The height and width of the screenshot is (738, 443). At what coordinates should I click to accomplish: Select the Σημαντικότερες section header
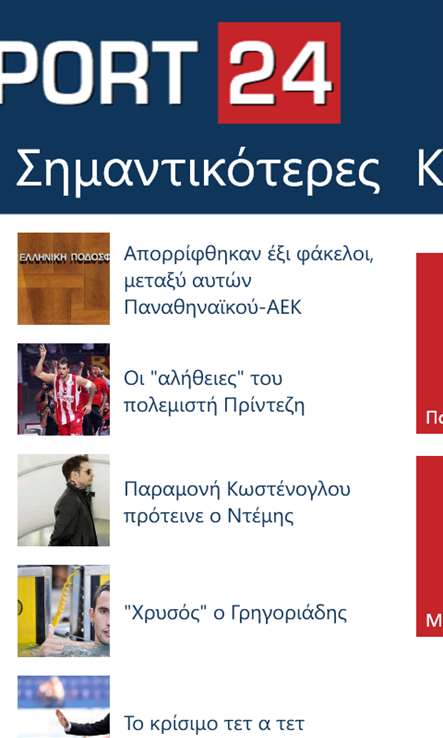[198, 169]
